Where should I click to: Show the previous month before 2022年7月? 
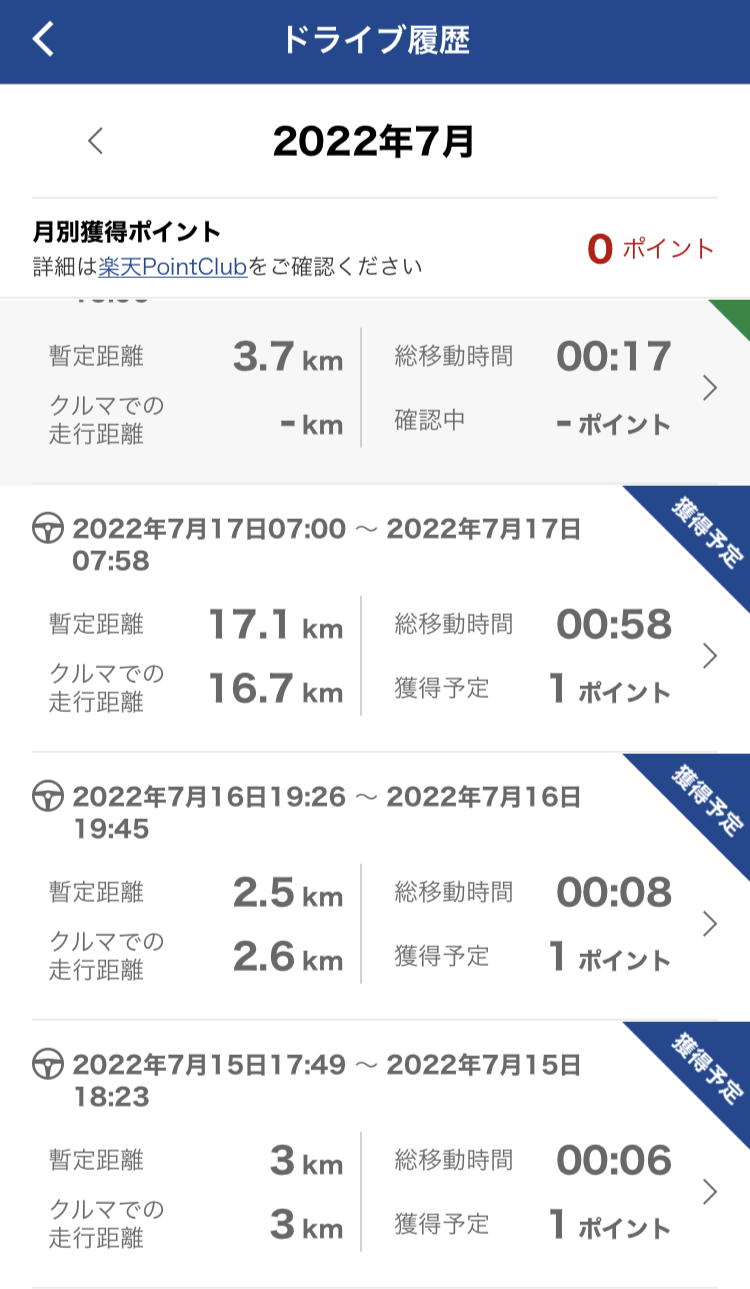pyautogui.click(x=96, y=141)
